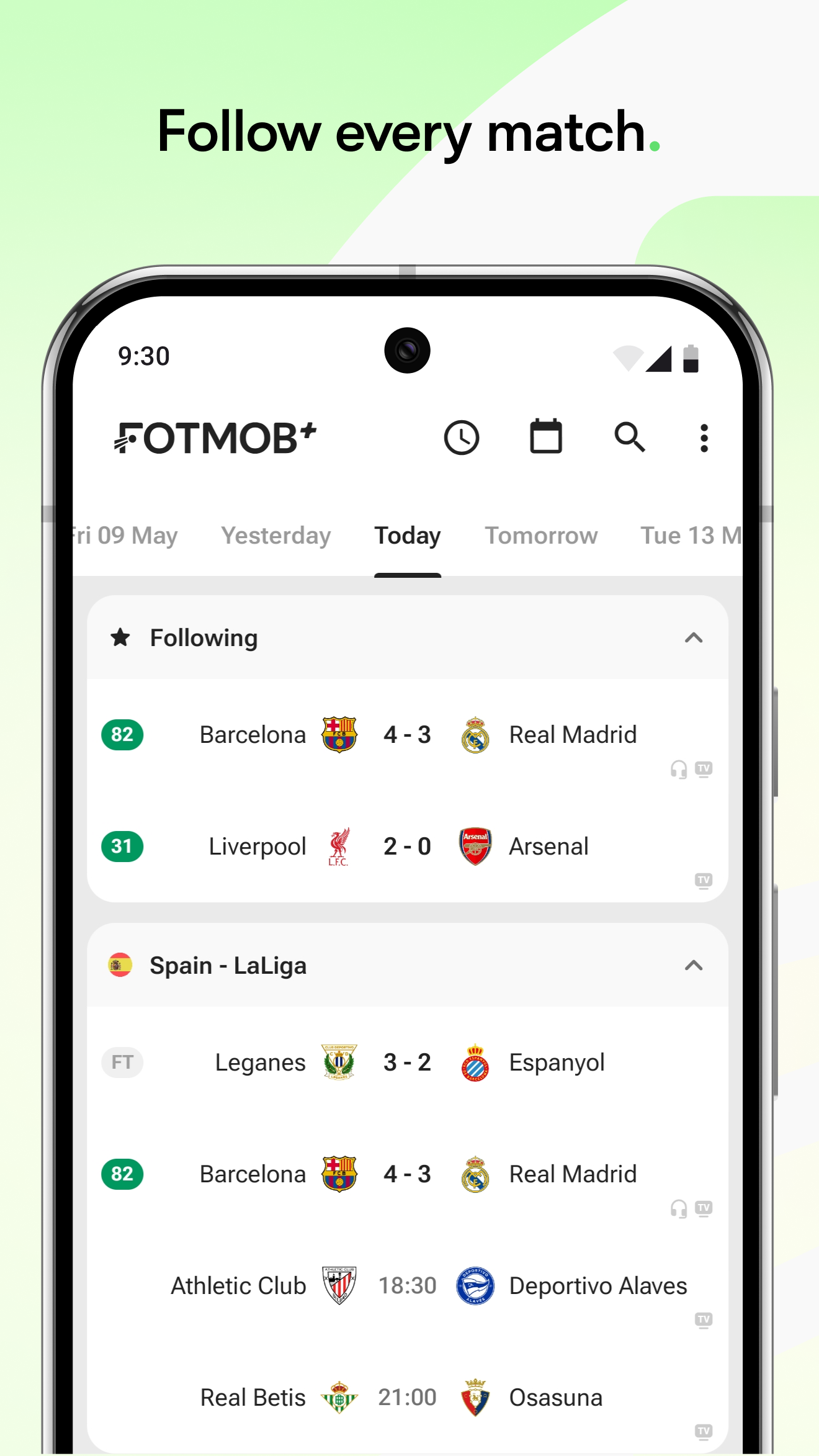Image resolution: width=819 pixels, height=1456 pixels.
Task: Tap the headphones audio icon for Barcelona match
Action: pyautogui.click(x=678, y=770)
